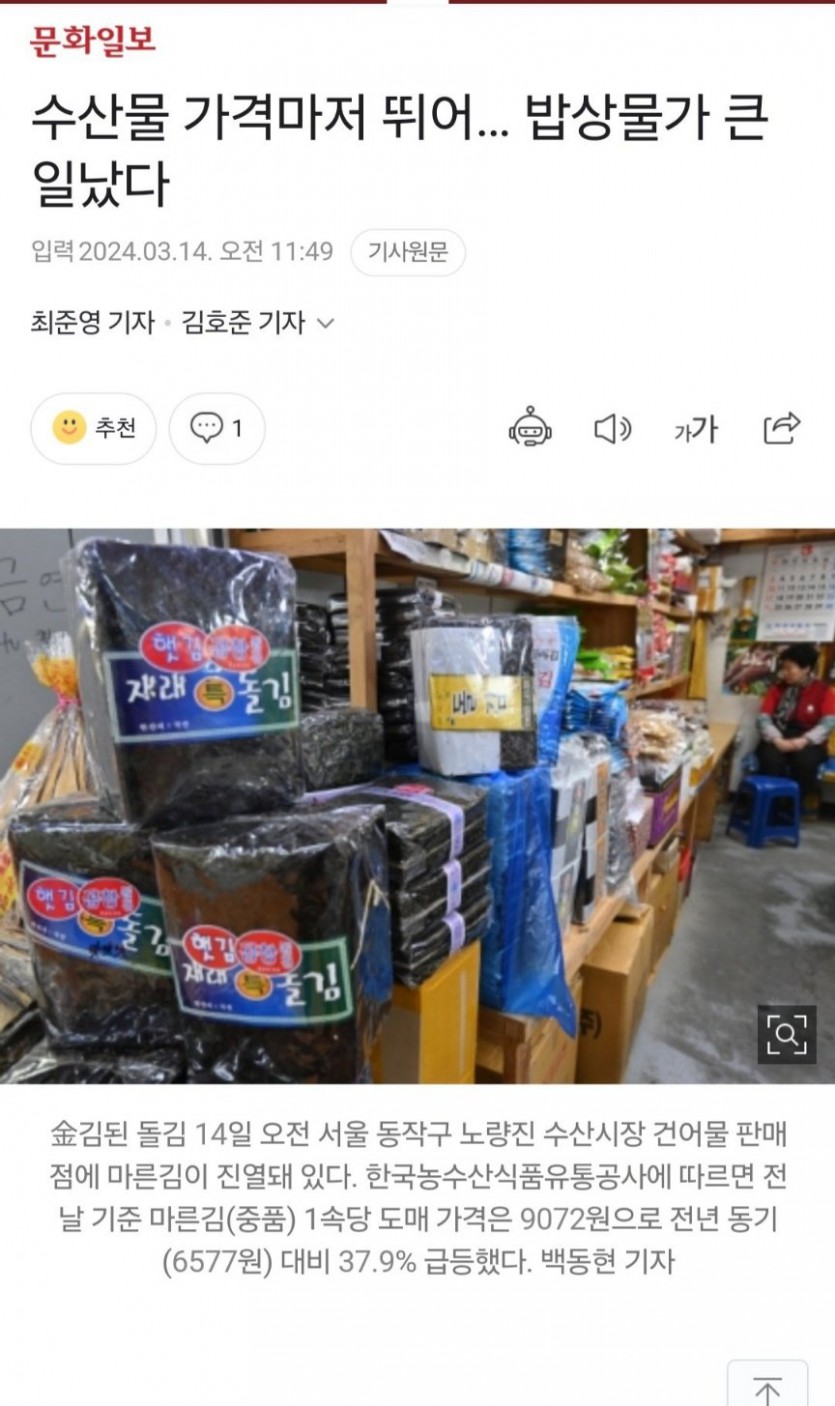The width and height of the screenshot is (835, 1406).
Task: Share this article
Action: point(781,428)
